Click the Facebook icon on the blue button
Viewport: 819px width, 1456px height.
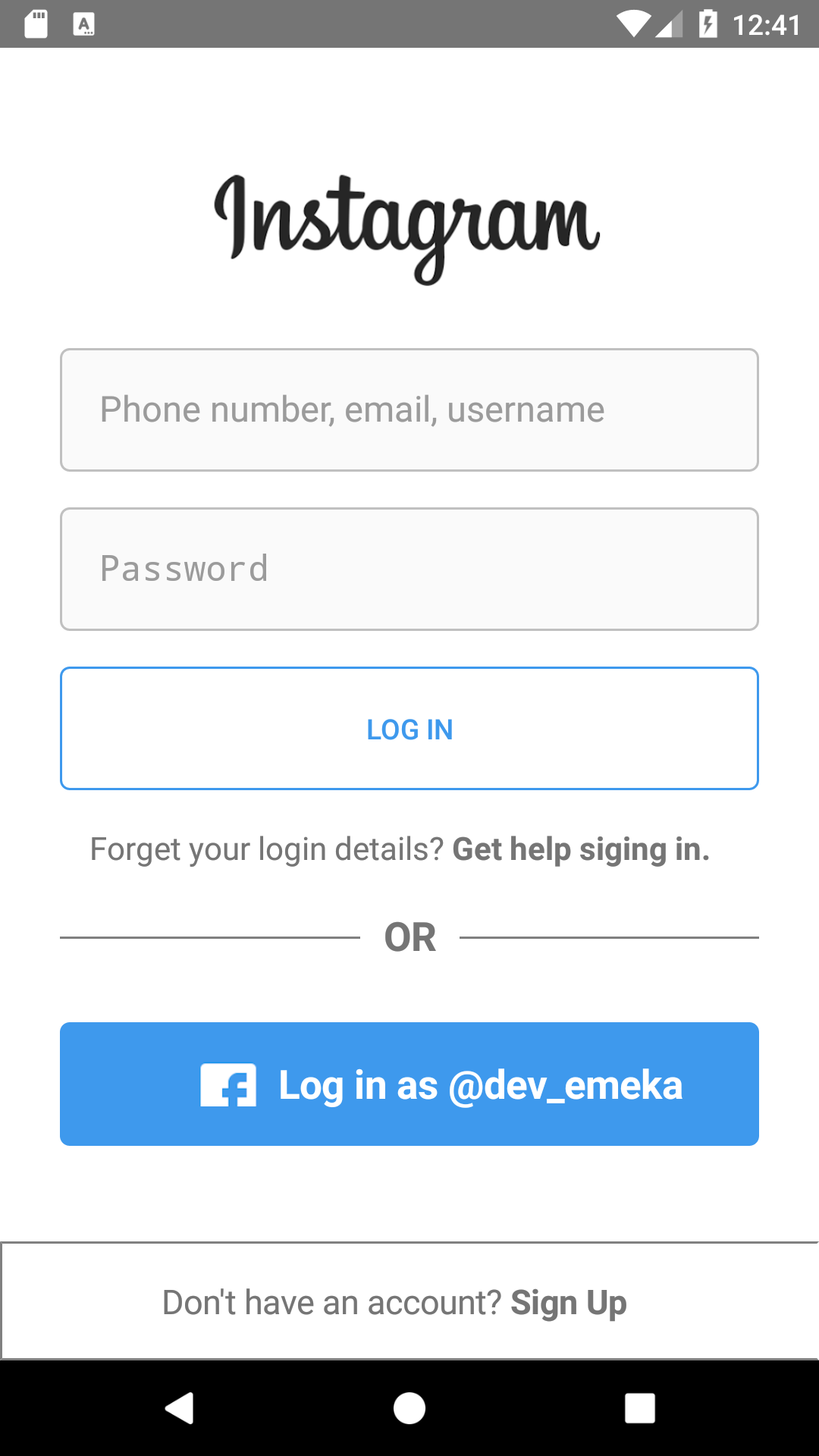click(x=228, y=1084)
